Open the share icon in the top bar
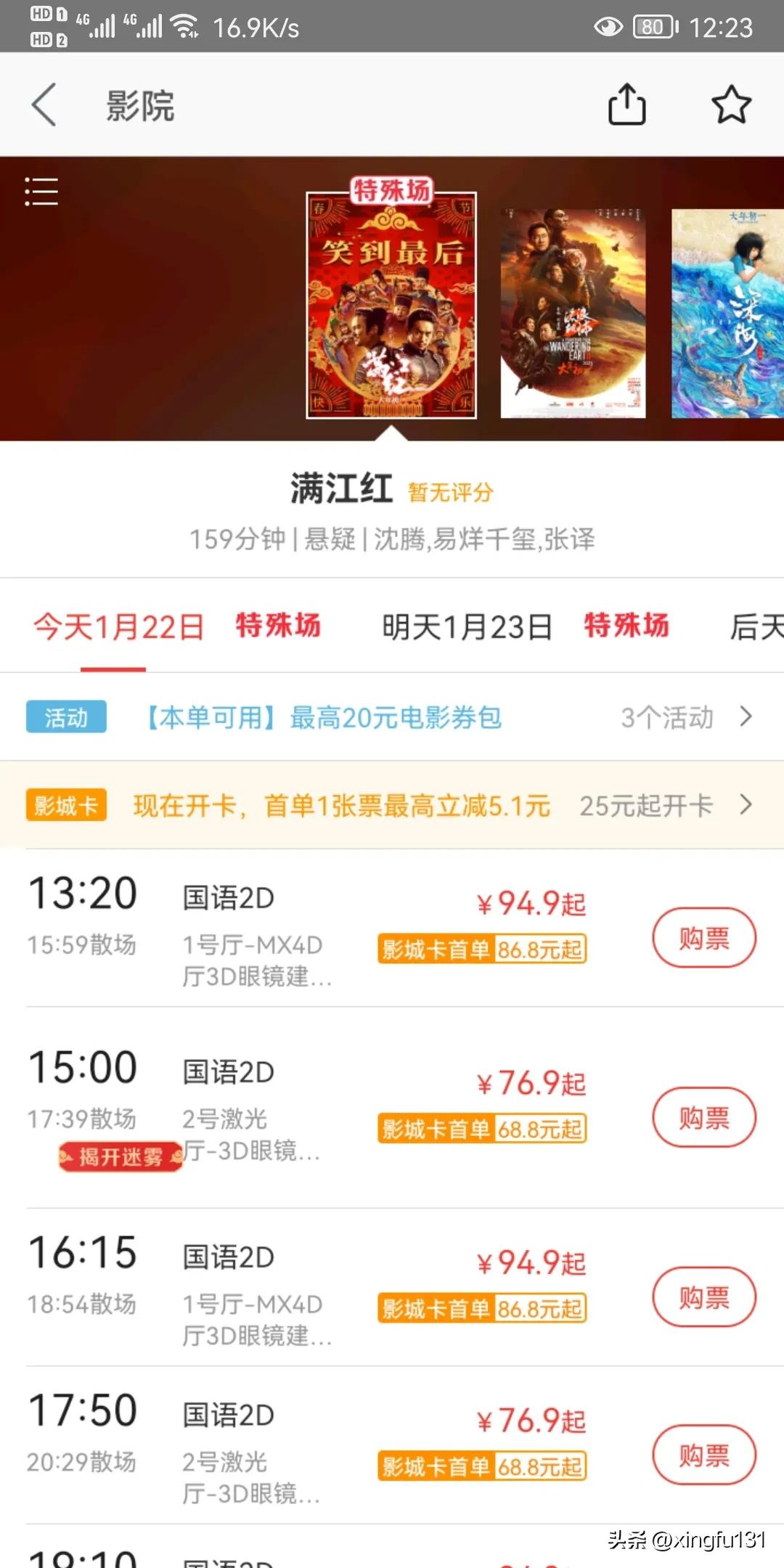This screenshot has width=784, height=1568. click(x=627, y=104)
